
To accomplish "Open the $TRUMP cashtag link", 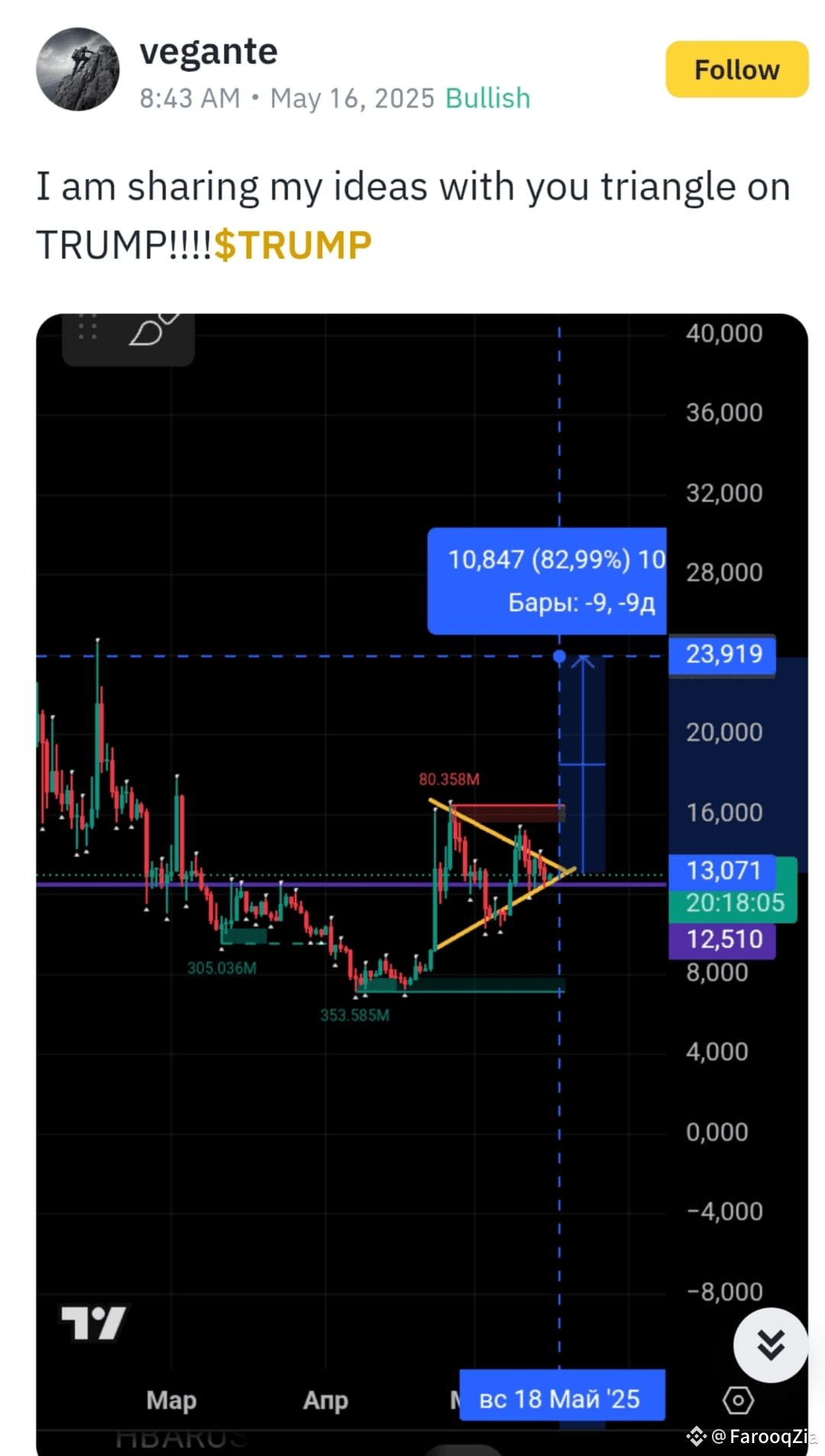I will pos(293,245).
